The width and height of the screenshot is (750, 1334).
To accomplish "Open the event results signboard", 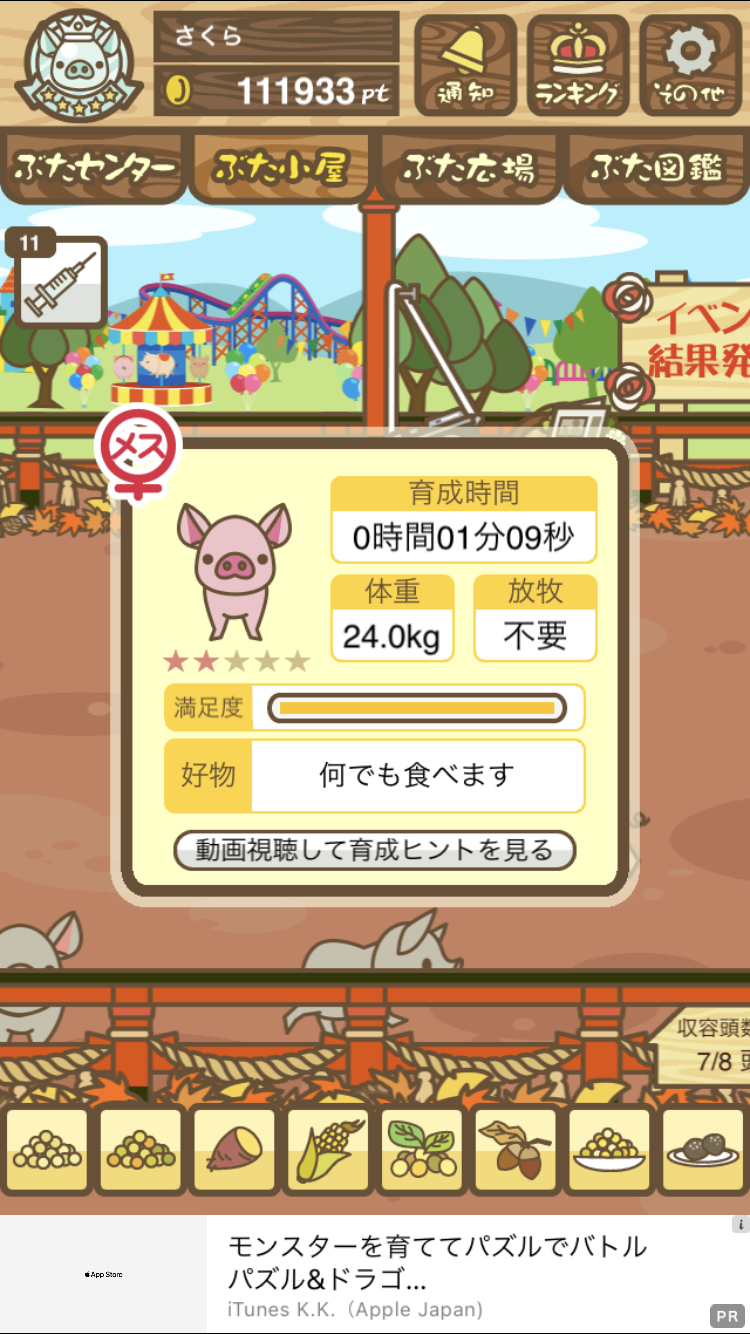I will pyautogui.click(x=686, y=340).
